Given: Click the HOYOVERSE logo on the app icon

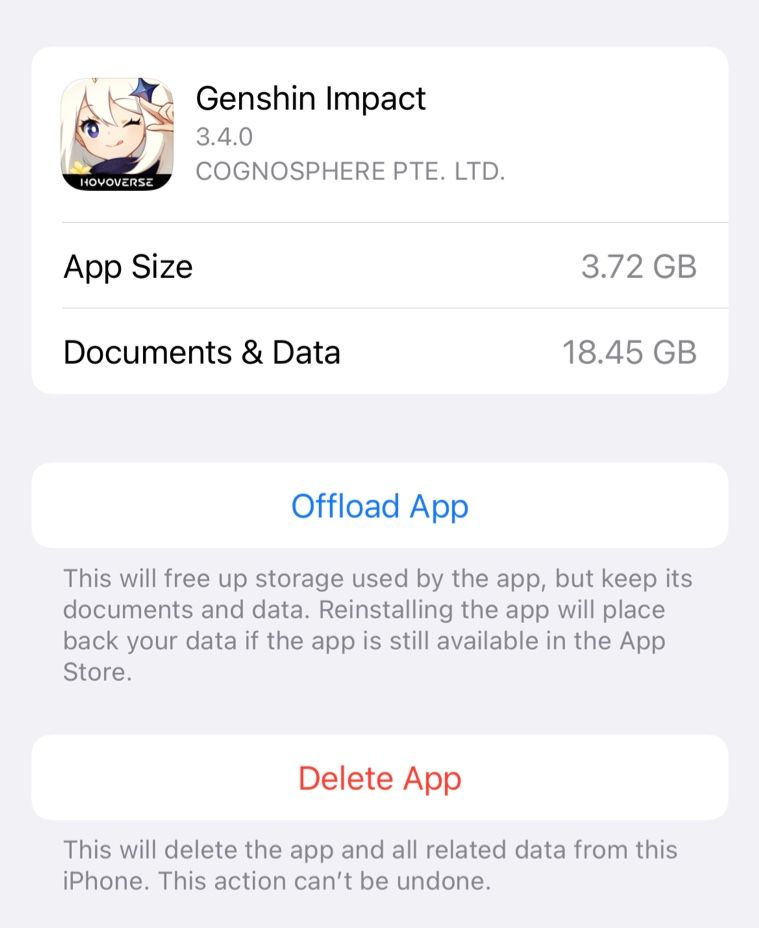Looking at the screenshot, I should 118,180.
